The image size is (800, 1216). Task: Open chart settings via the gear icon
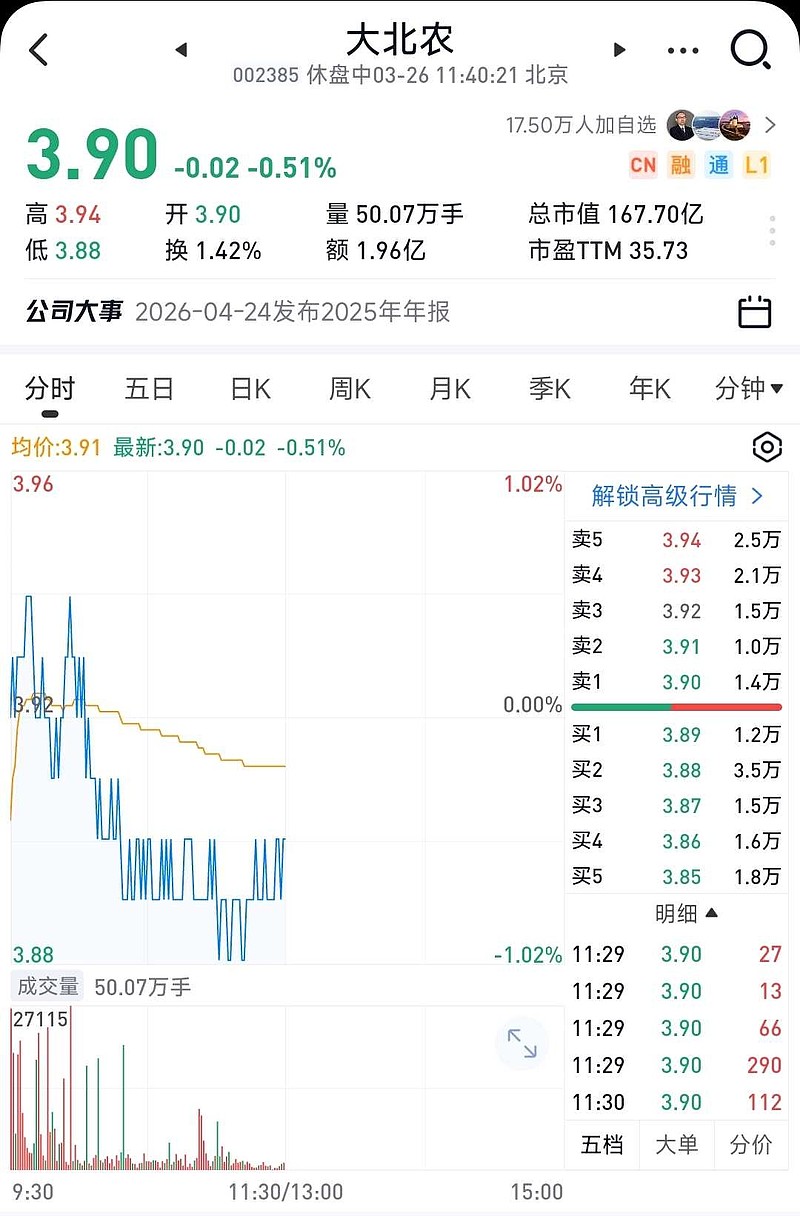766,448
